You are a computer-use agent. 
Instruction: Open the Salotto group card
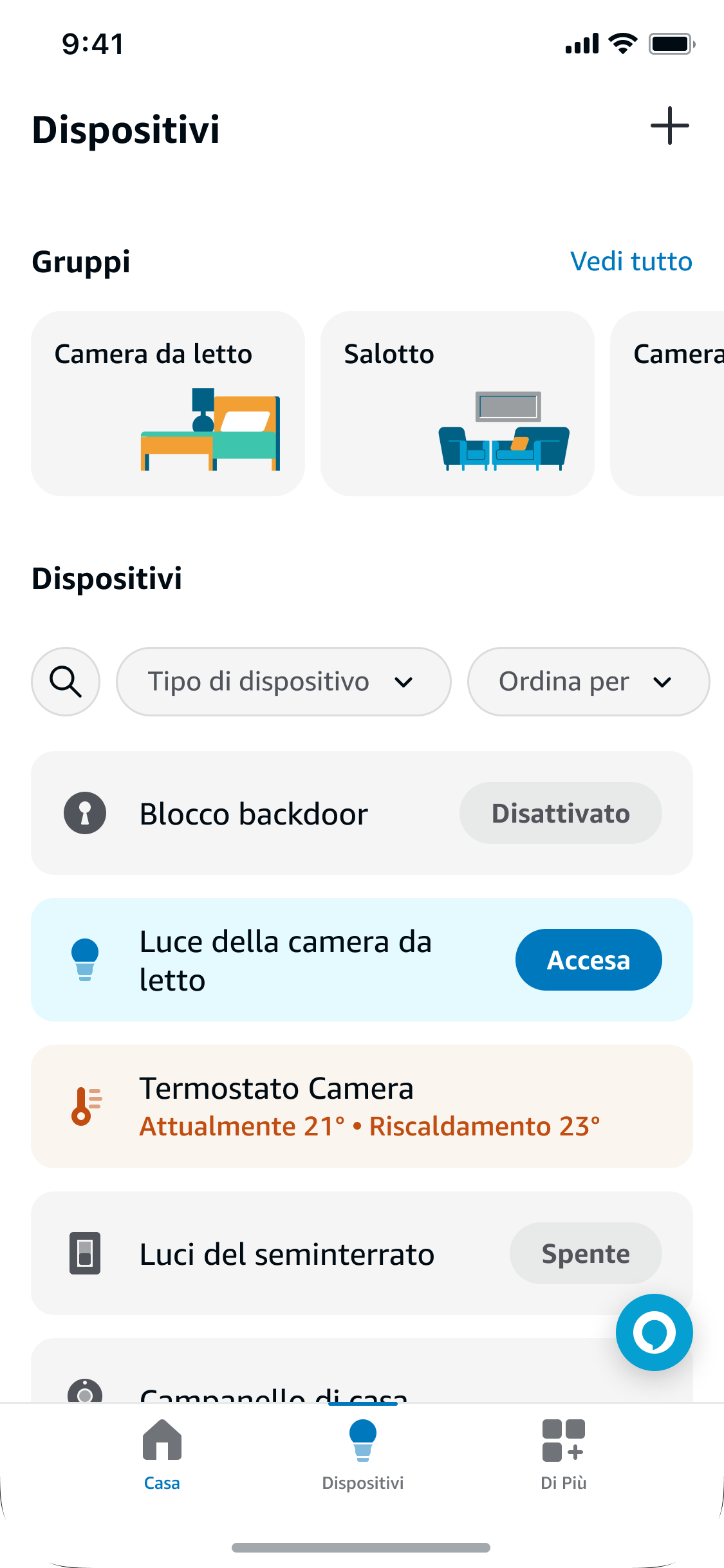(x=457, y=404)
